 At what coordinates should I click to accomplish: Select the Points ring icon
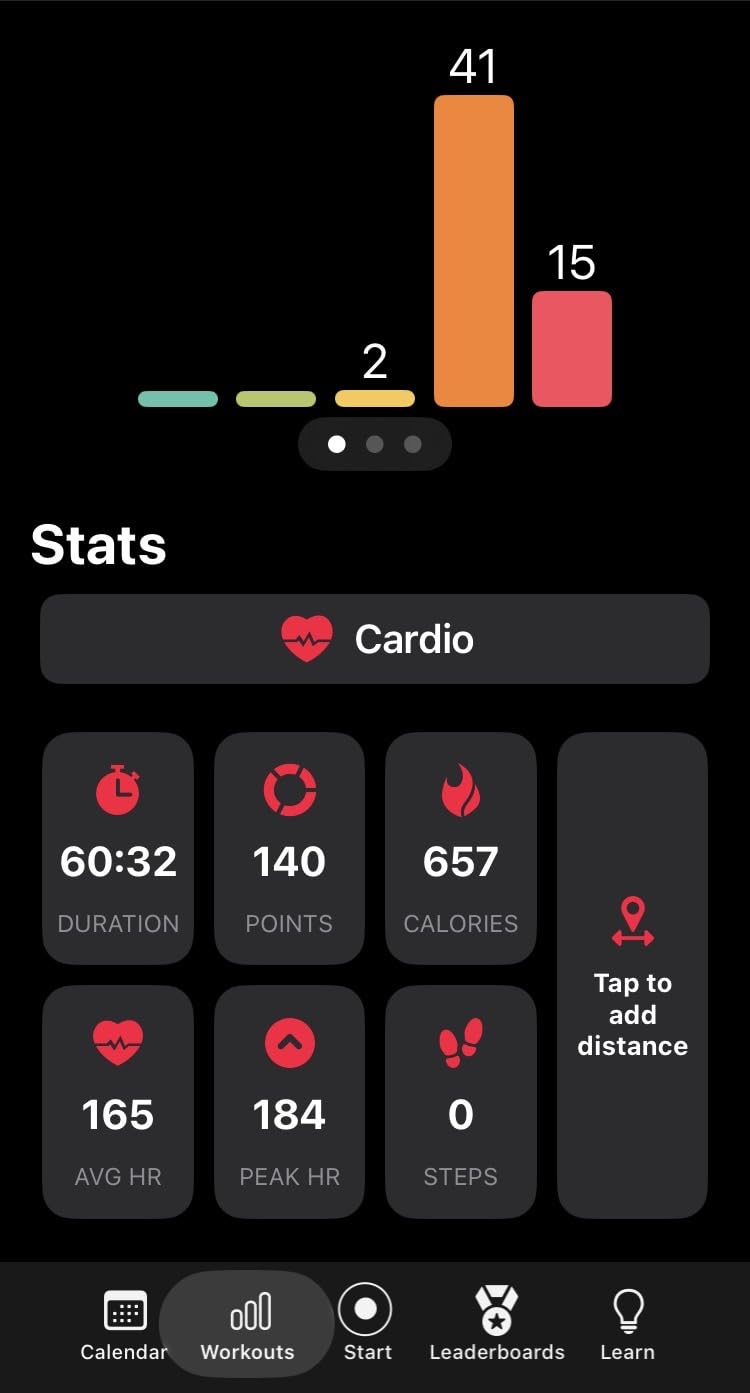289,789
